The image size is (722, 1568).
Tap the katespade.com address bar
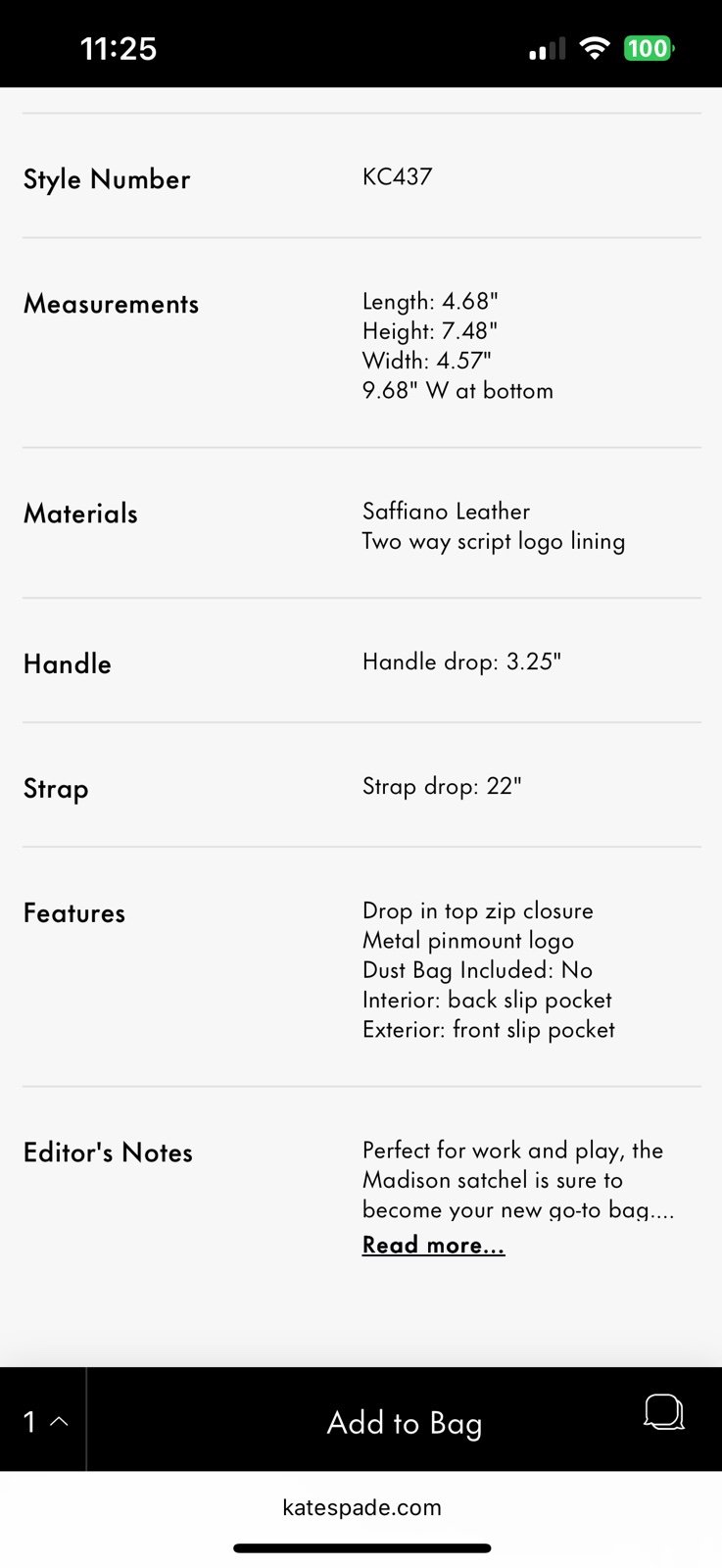[361, 1507]
